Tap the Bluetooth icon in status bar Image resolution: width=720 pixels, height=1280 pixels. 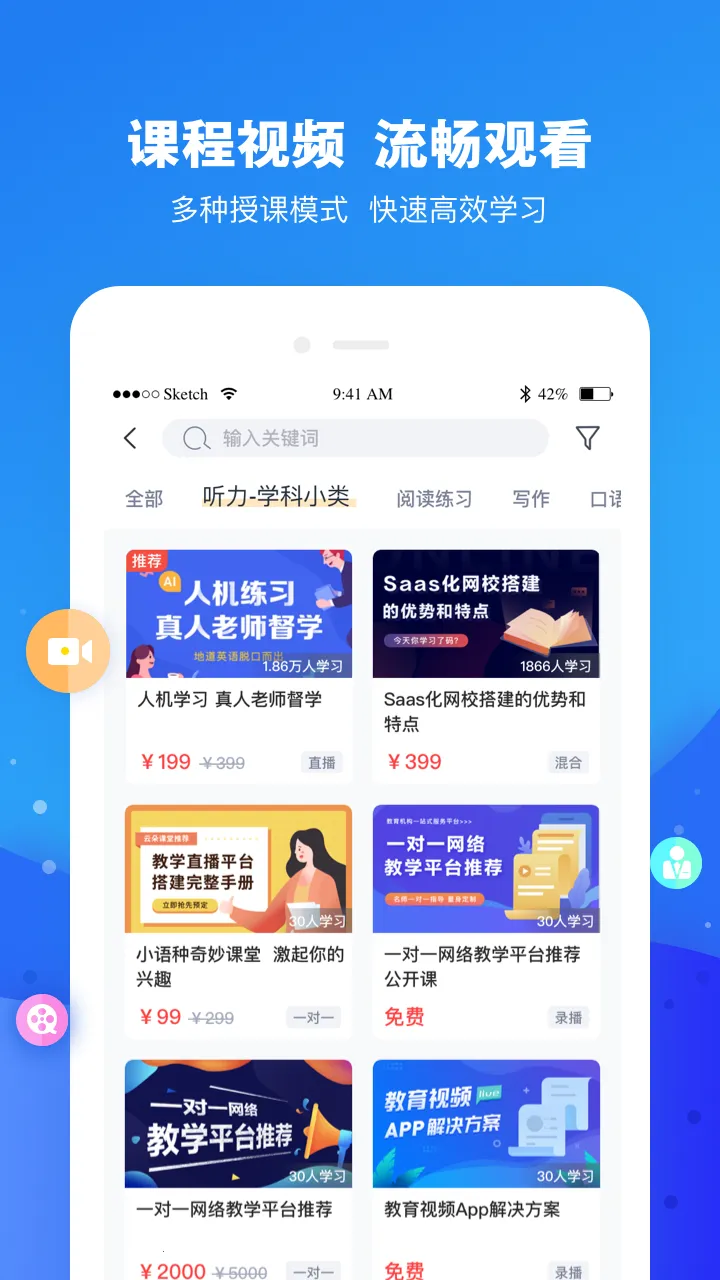[522, 393]
